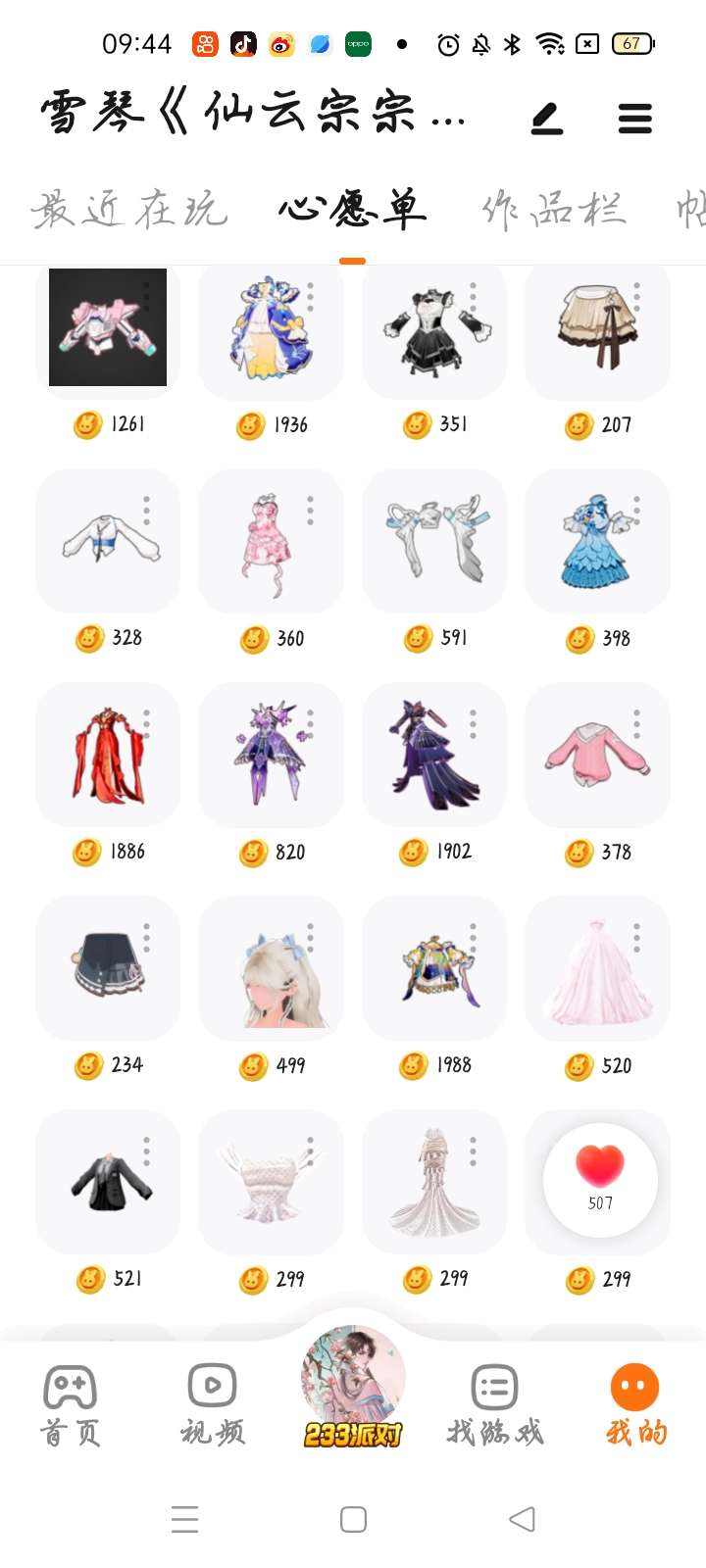Screen dimensions: 706x1568
Task: Open the pink sweater priced 378
Action: pos(597,755)
